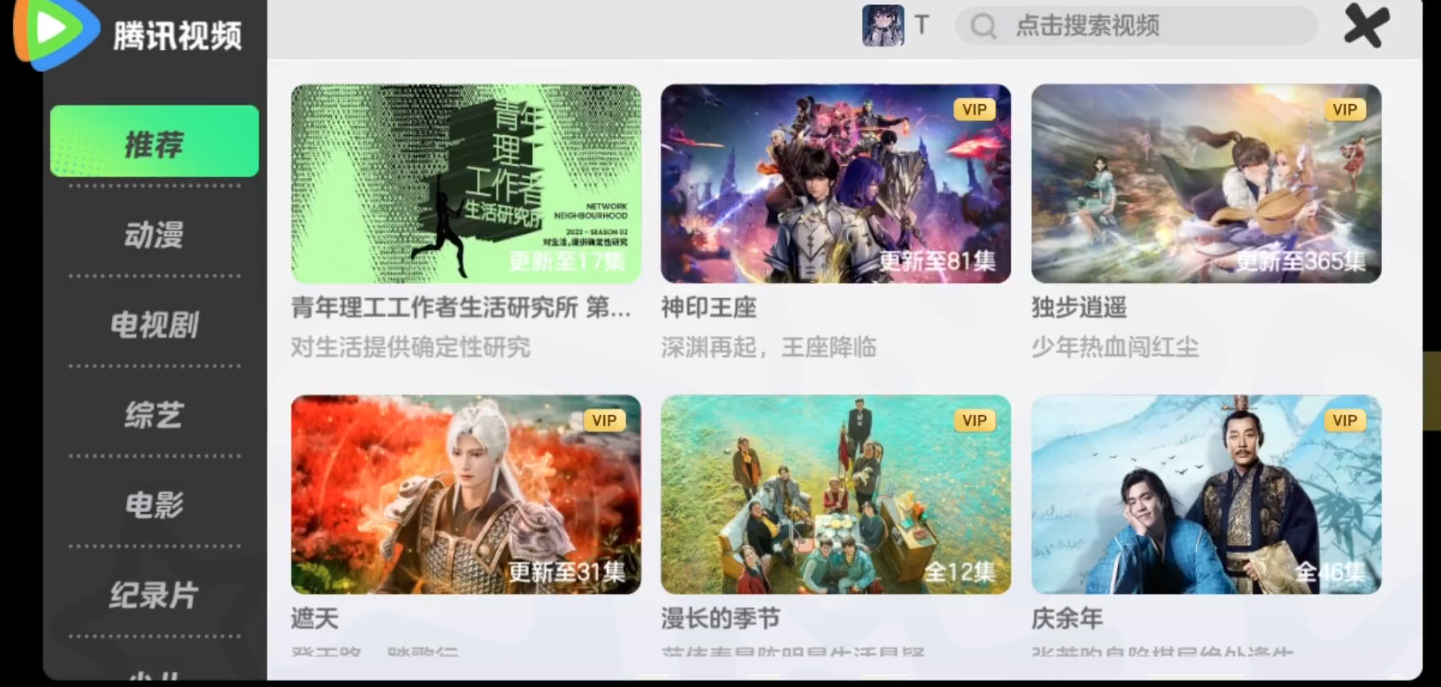Viewport: 1441px width, 687px height.
Task: Tap the search box 点击搜索视频
Action: pos(1135,26)
